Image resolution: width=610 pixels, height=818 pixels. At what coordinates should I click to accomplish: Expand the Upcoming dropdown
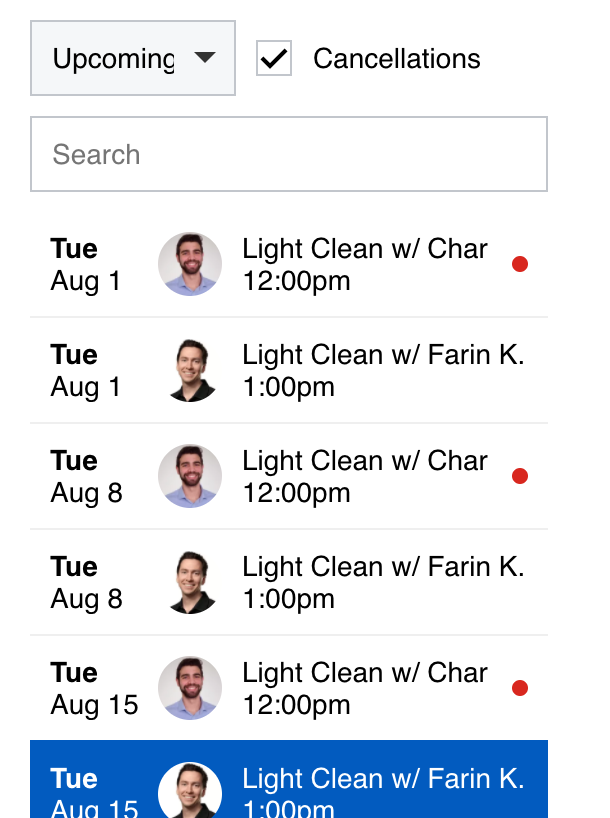[133, 59]
